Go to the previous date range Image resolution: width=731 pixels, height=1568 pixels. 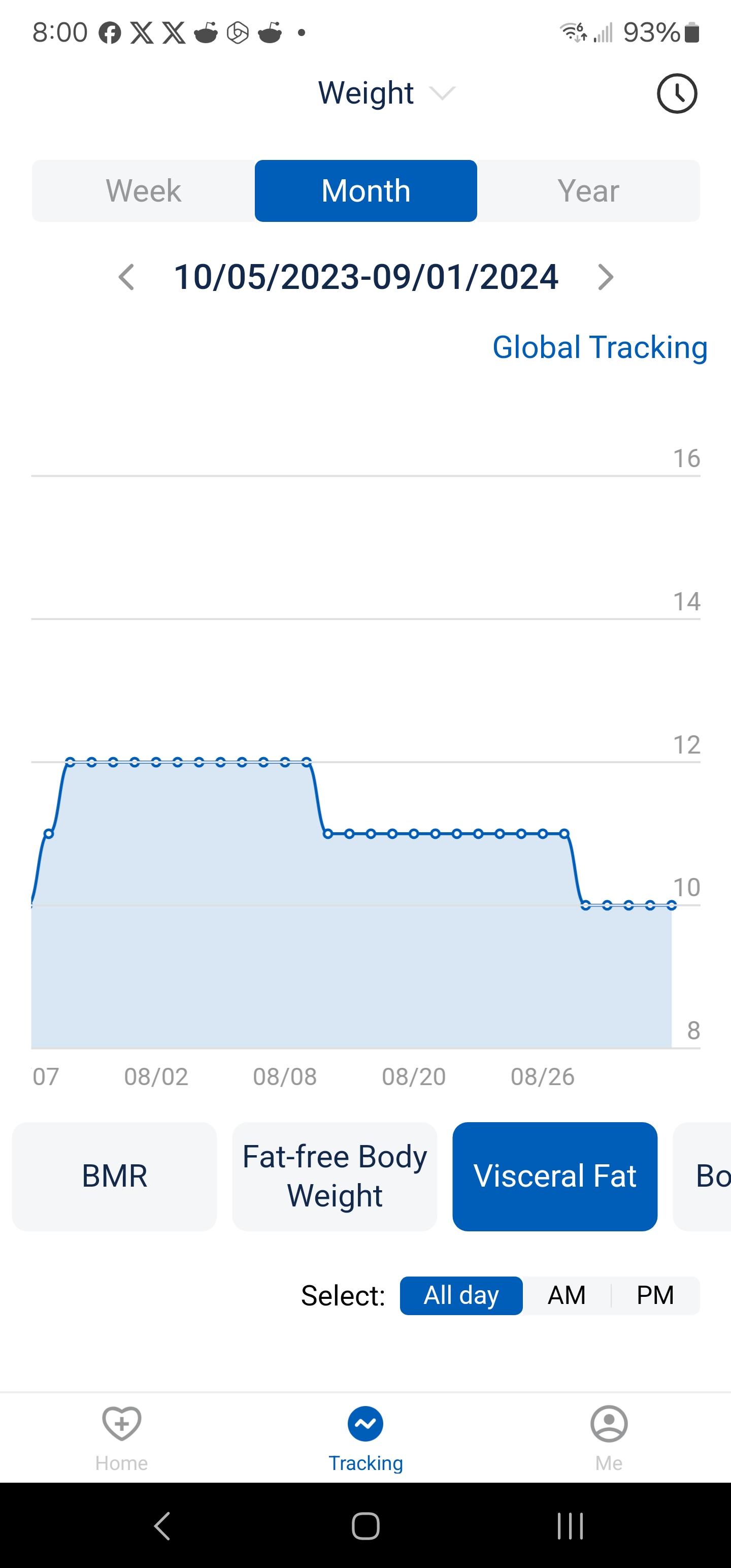(126, 278)
